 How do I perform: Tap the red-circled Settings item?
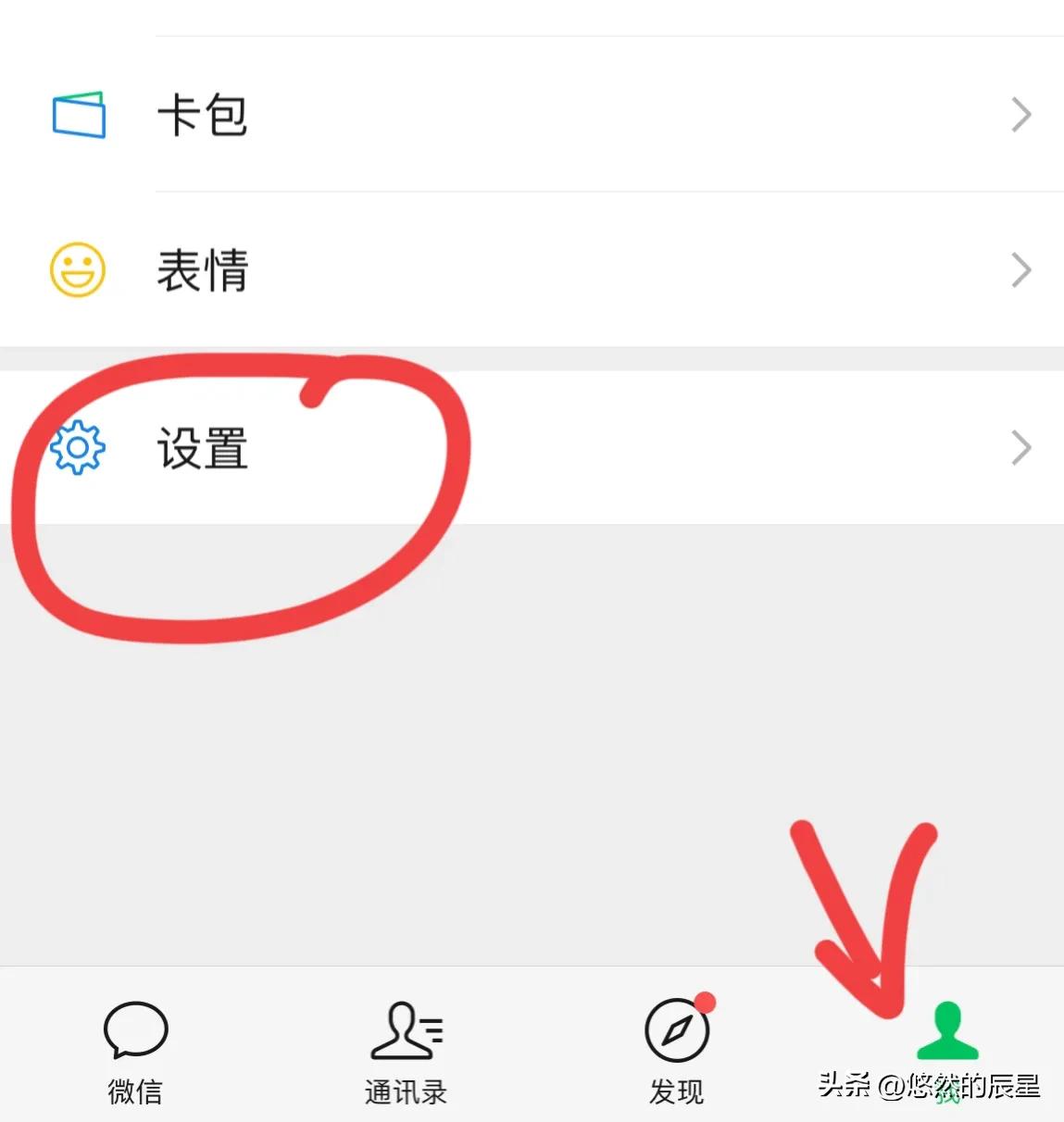tap(201, 451)
